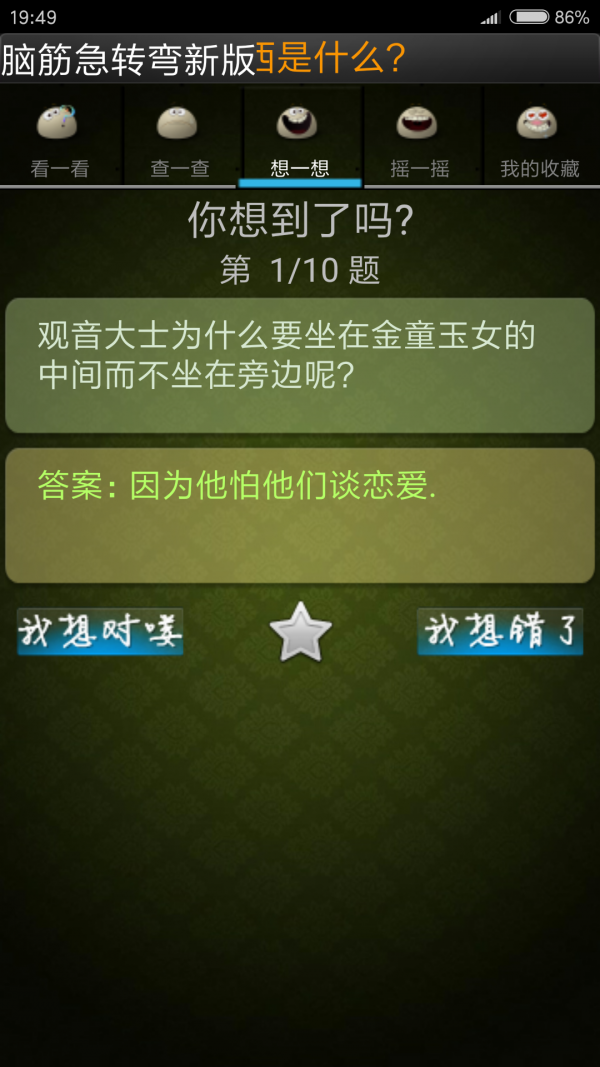The height and width of the screenshot is (1067, 600).
Task: Open the 我的收藏 tab
Action: click(x=540, y=138)
